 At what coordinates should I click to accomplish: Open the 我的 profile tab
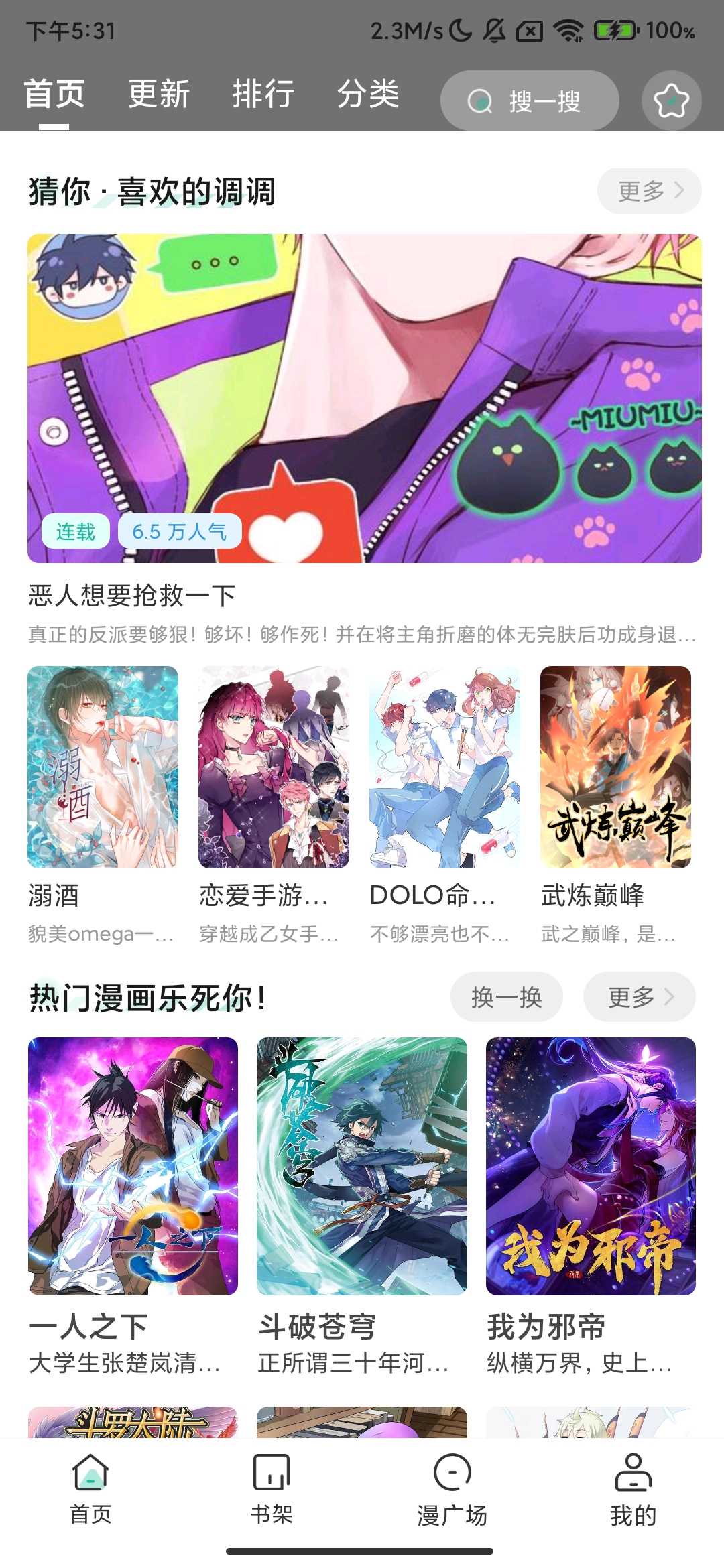tap(633, 1485)
